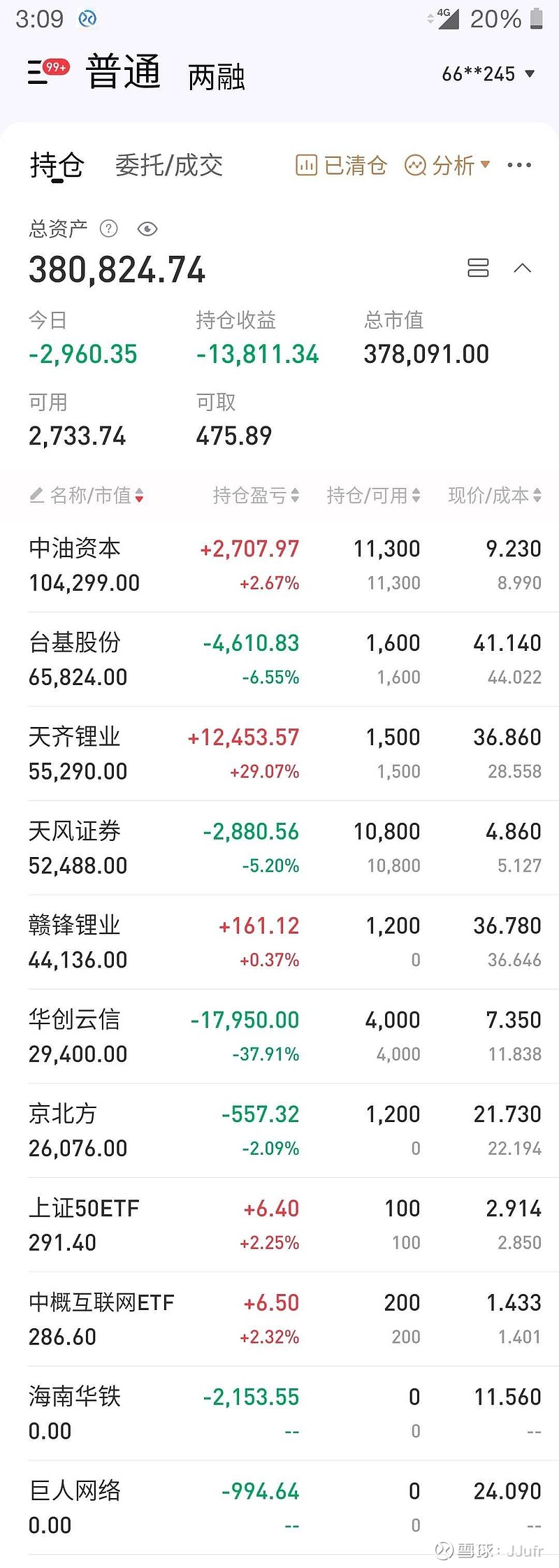This screenshot has width=559, height=1568.
Task: Open the 天齐锂业 position details
Action: [279, 754]
